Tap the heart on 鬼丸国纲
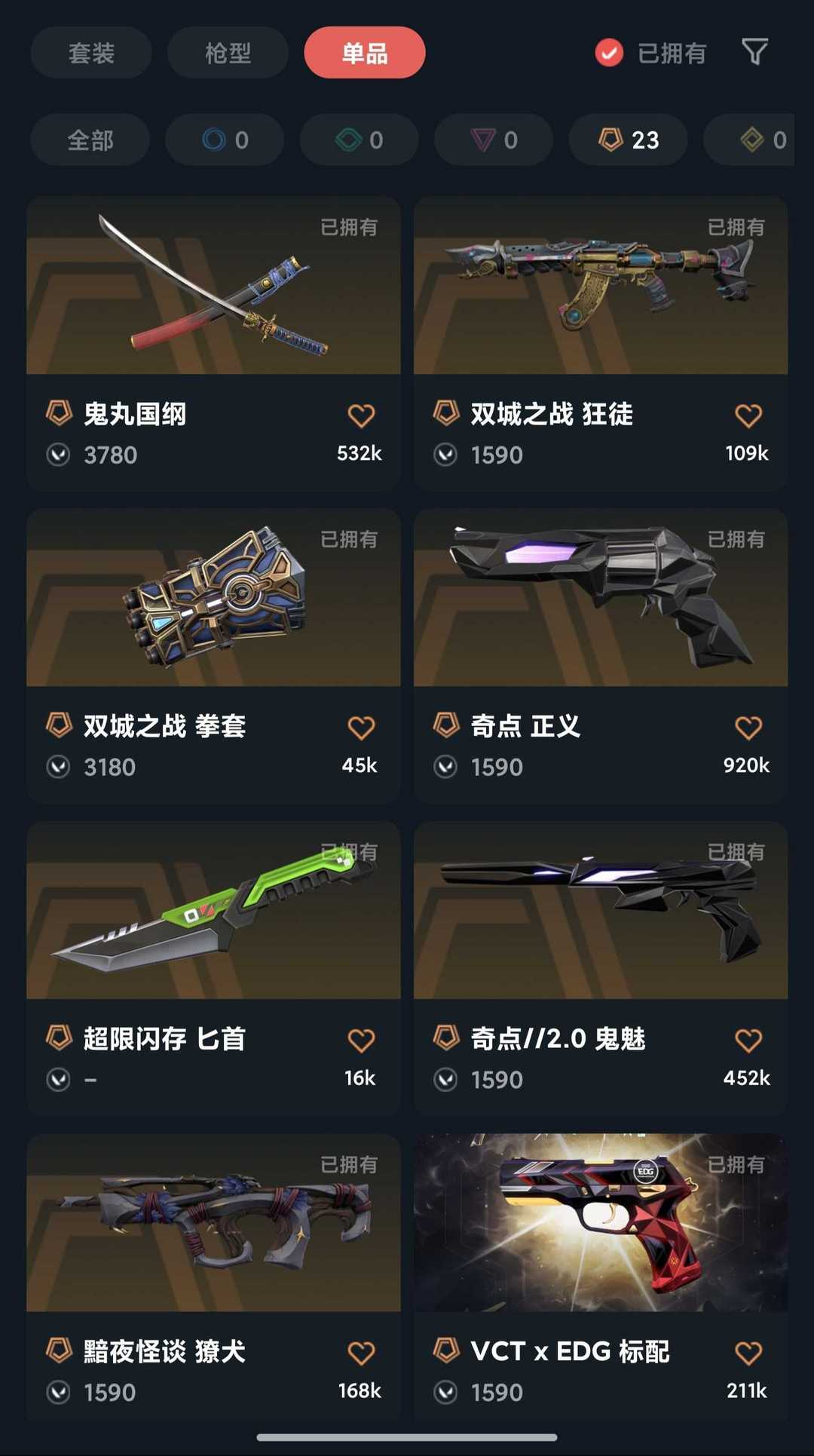The height and width of the screenshot is (1456, 814). point(361,415)
